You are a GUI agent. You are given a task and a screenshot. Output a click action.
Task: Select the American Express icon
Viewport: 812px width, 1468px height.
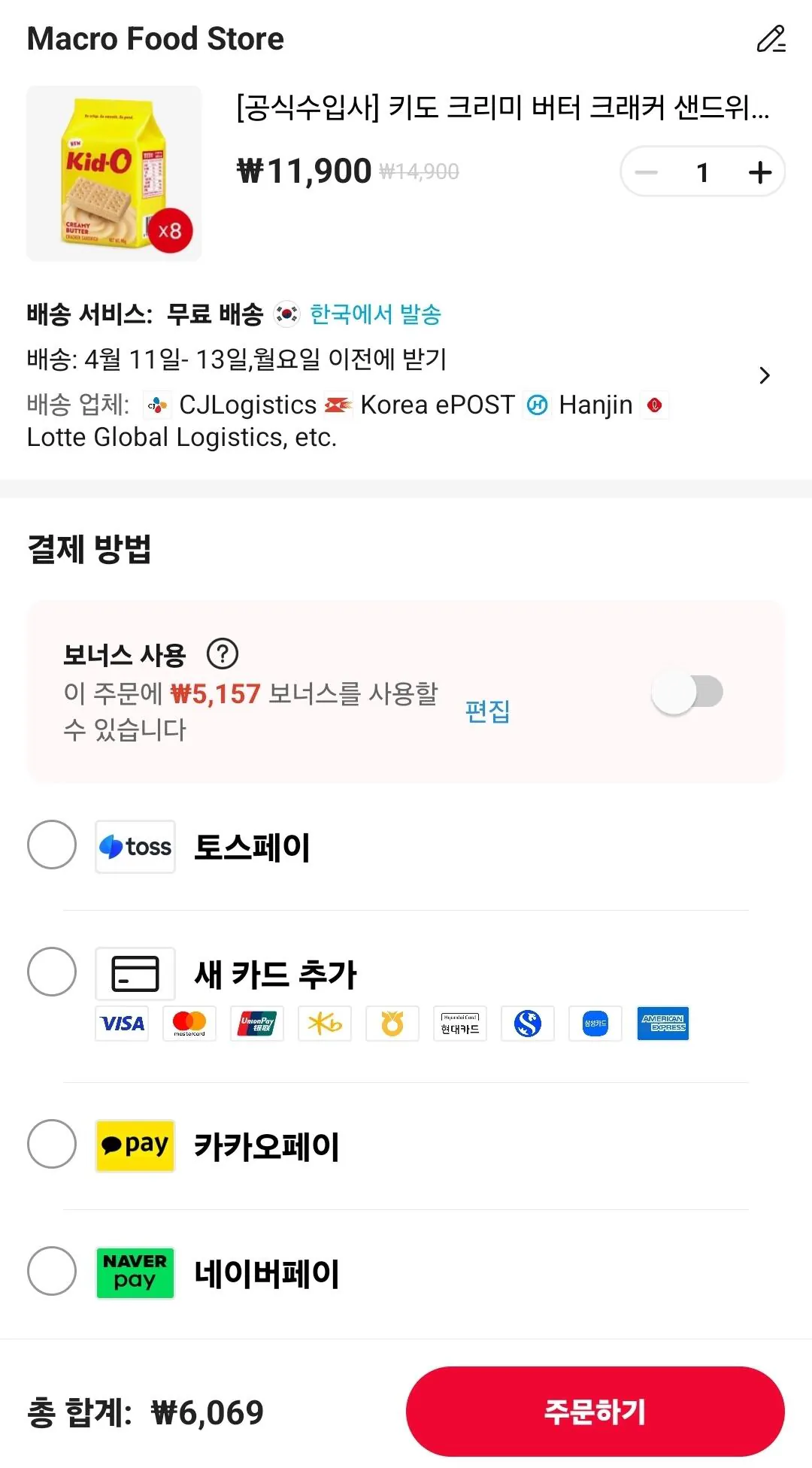point(662,1024)
